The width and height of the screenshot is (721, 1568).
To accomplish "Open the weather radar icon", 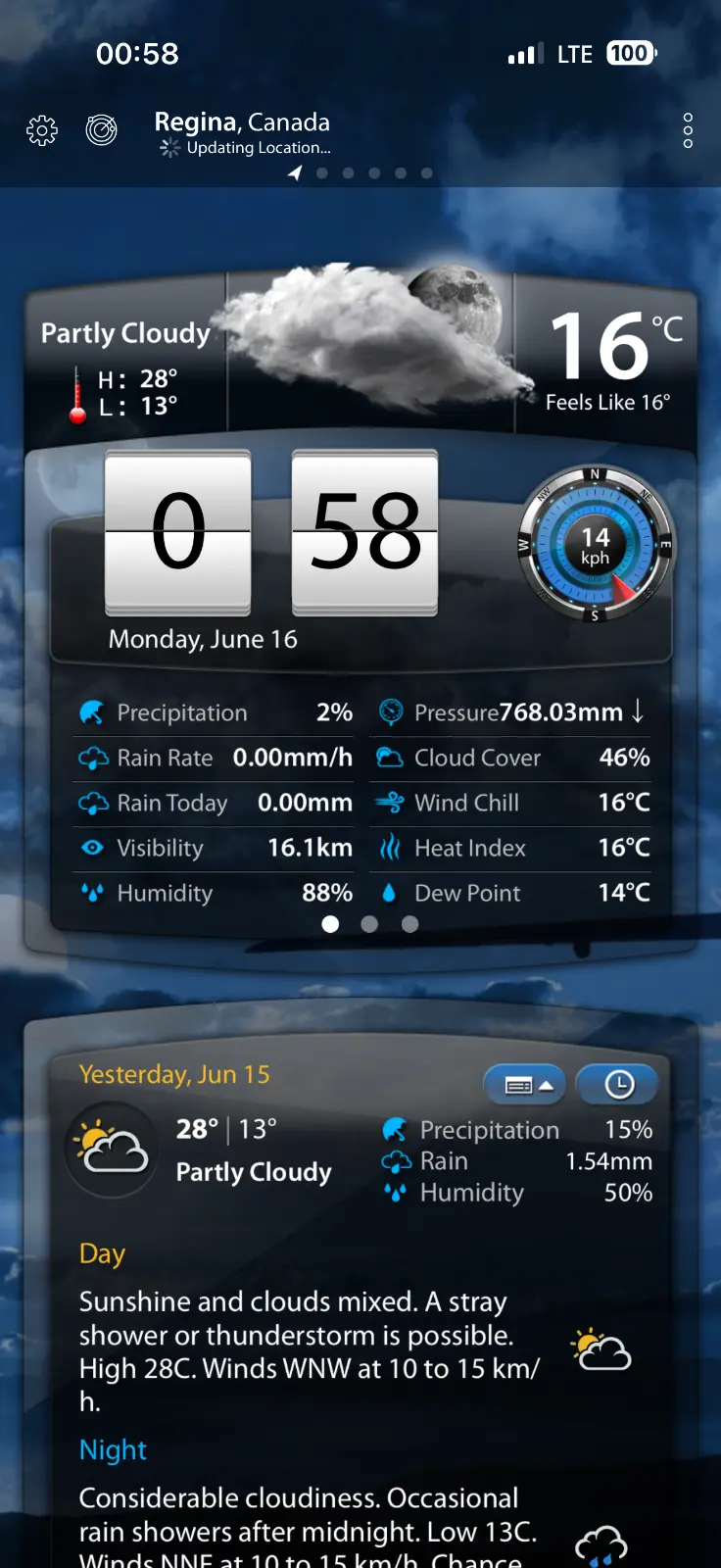I will click(x=102, y=129).
